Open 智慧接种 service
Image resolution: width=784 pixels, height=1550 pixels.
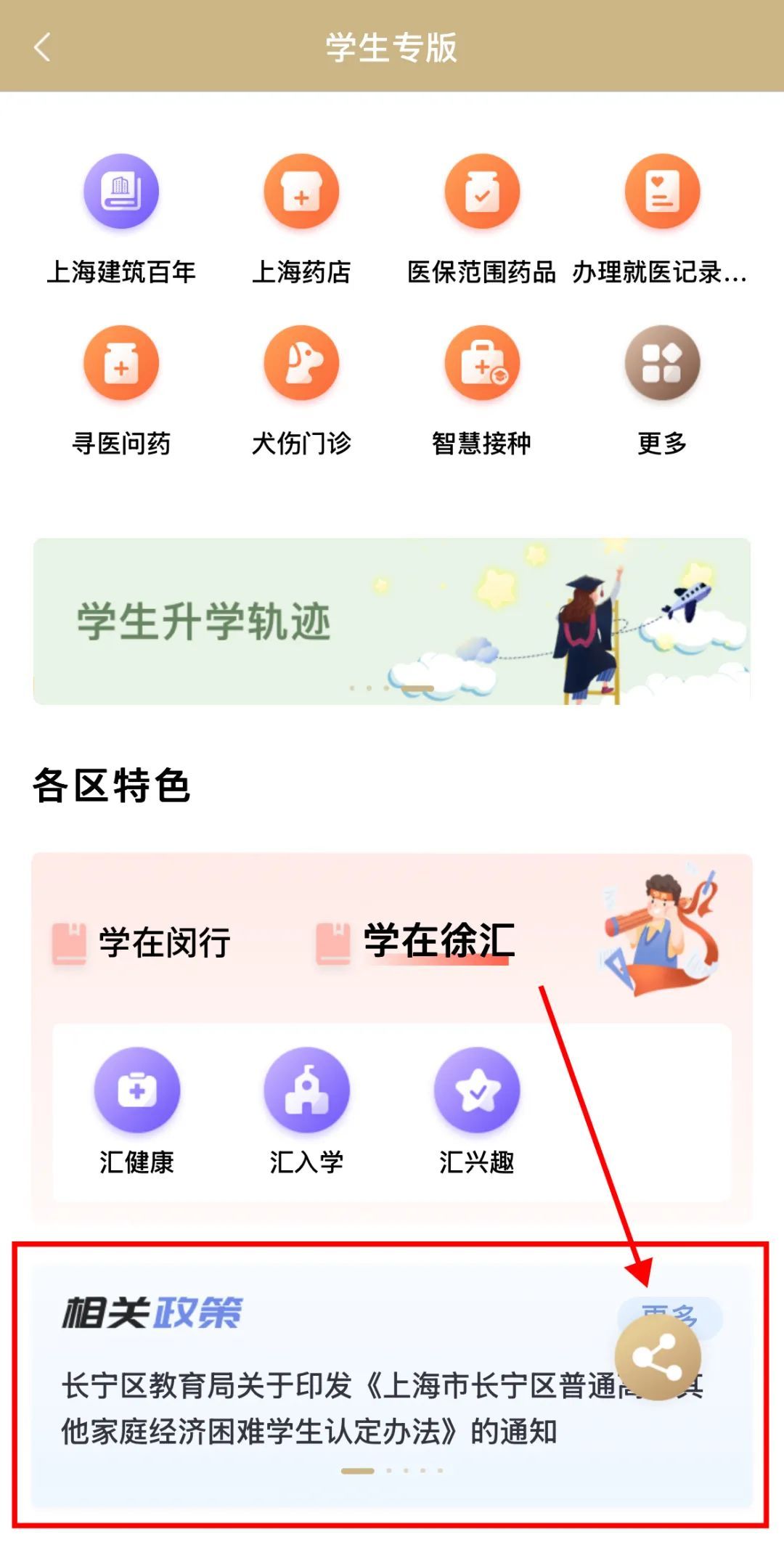482,364
